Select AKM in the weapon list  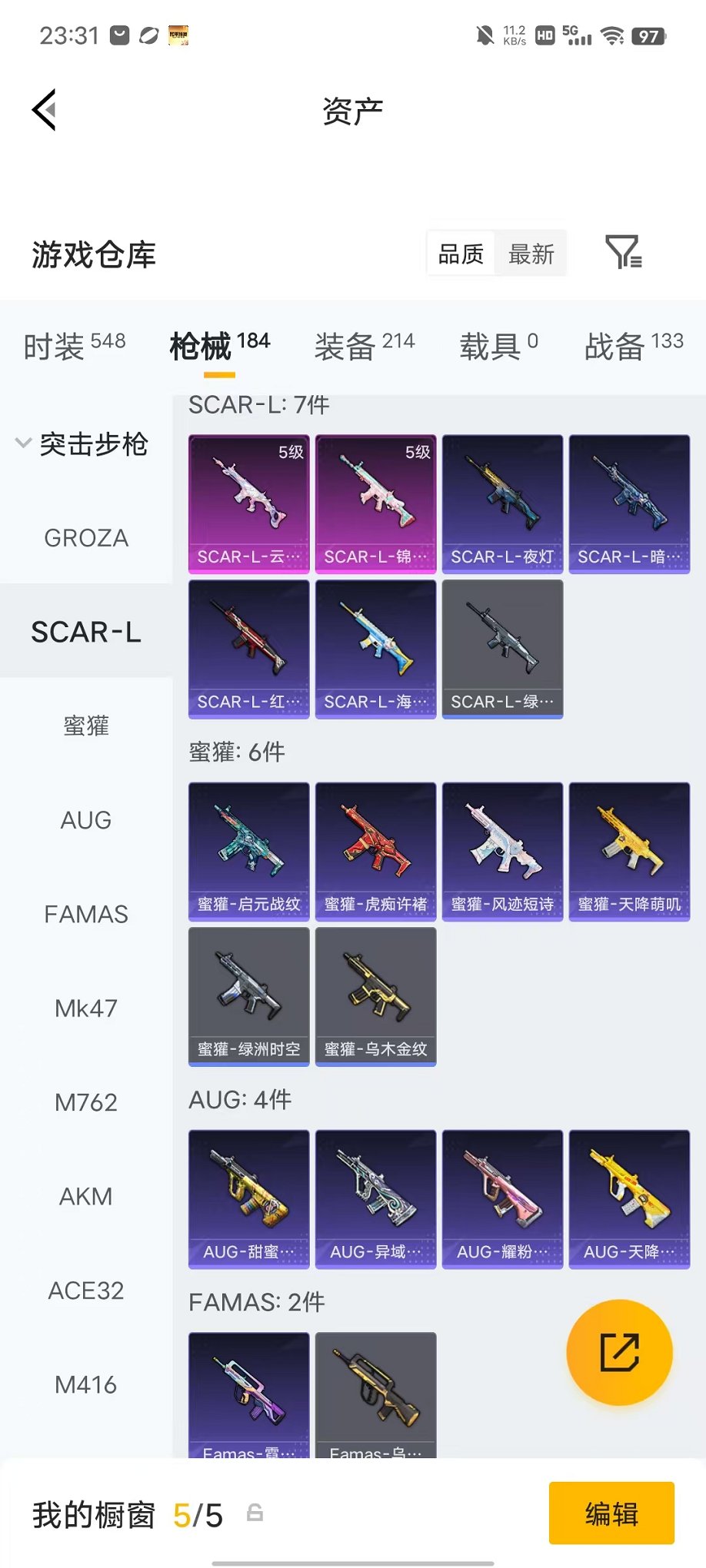click(86, 1196)
